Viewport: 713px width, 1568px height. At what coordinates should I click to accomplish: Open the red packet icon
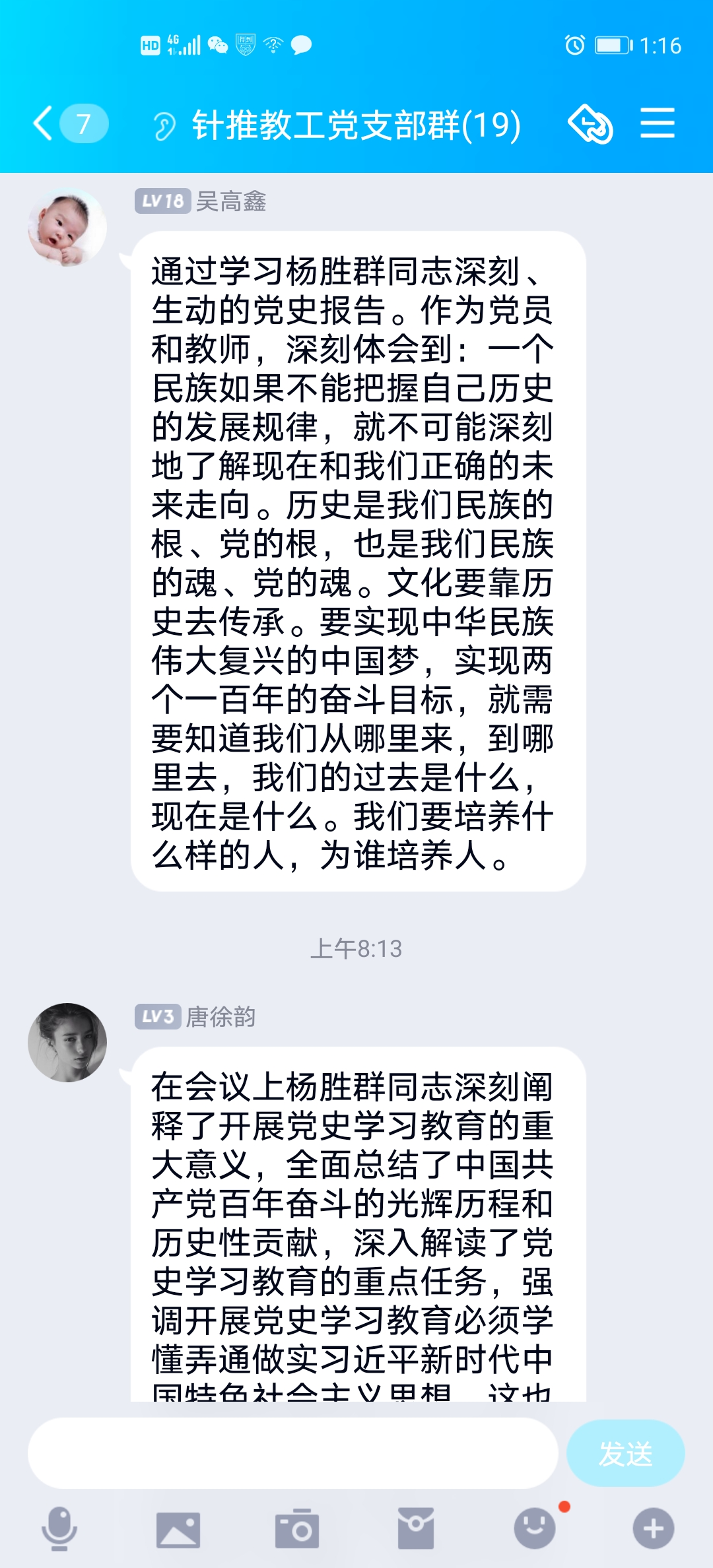tap(416, 1528)
